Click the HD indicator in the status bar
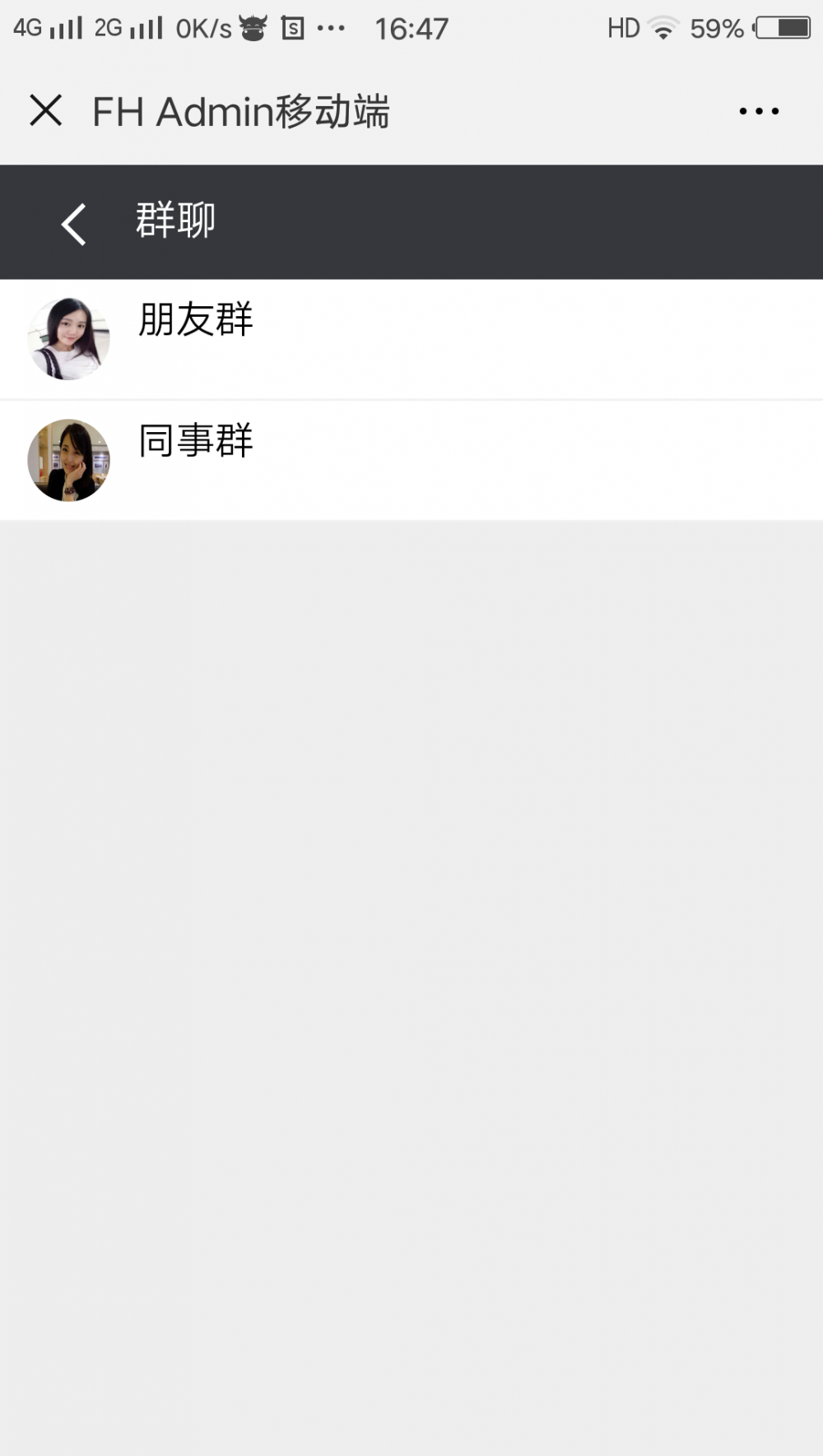This screenshot has height=1456, width=823. [x=623, y=27]
